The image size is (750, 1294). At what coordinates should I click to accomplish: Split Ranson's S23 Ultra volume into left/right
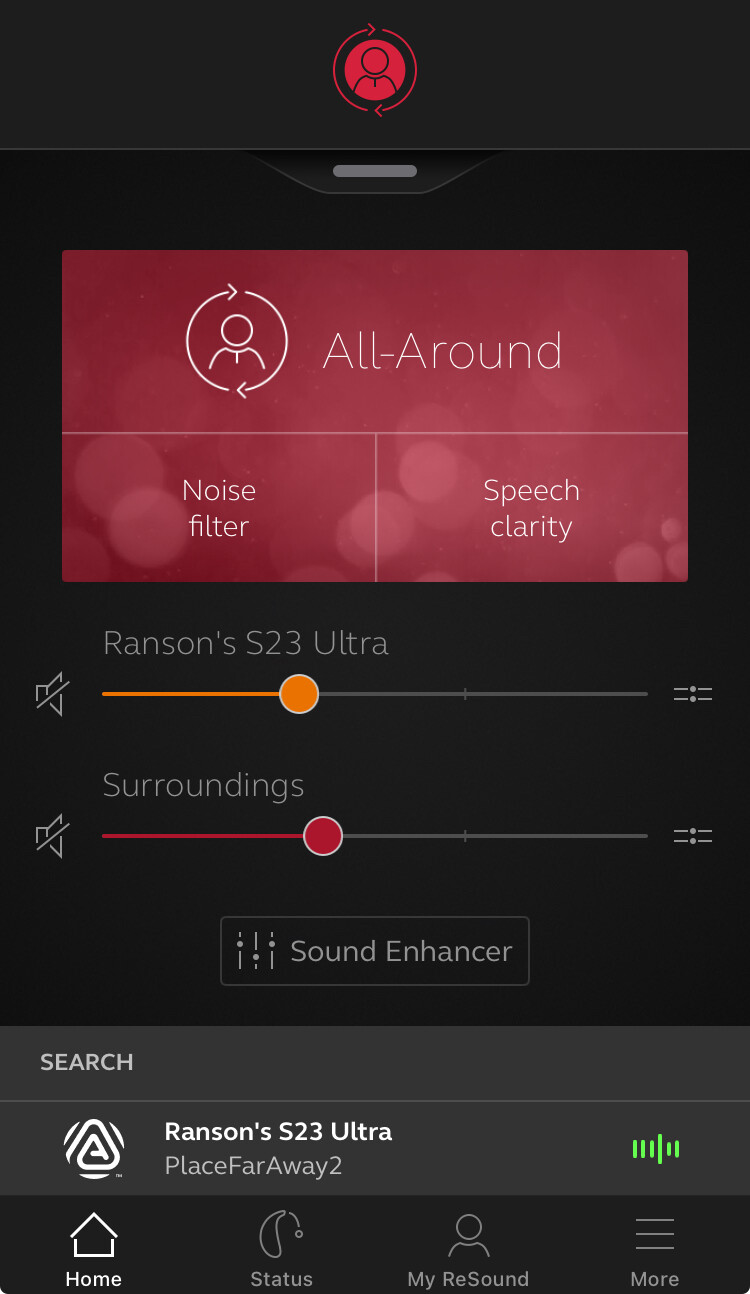[693, 694]
